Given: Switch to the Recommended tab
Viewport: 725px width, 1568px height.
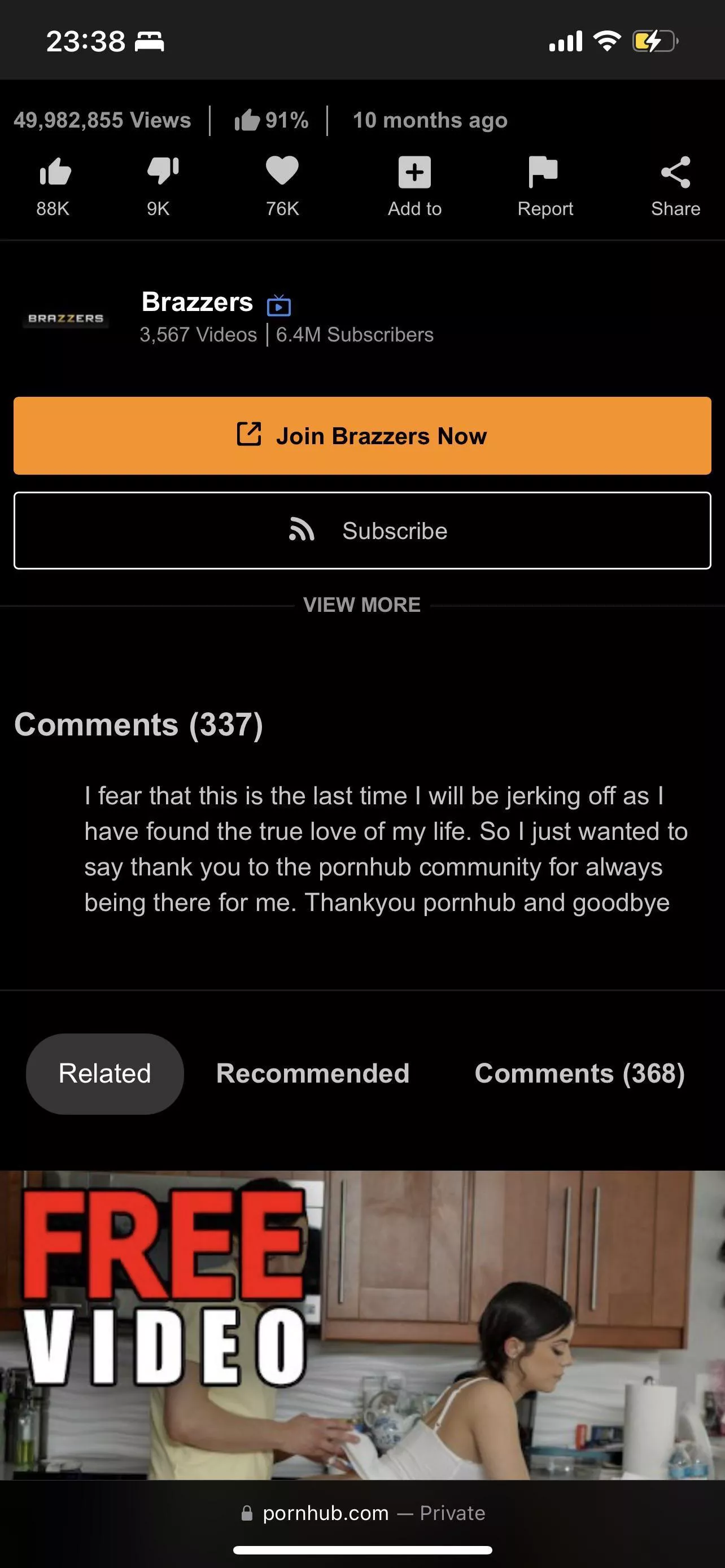Looking at the screenshot, I should coord(312,1073).
